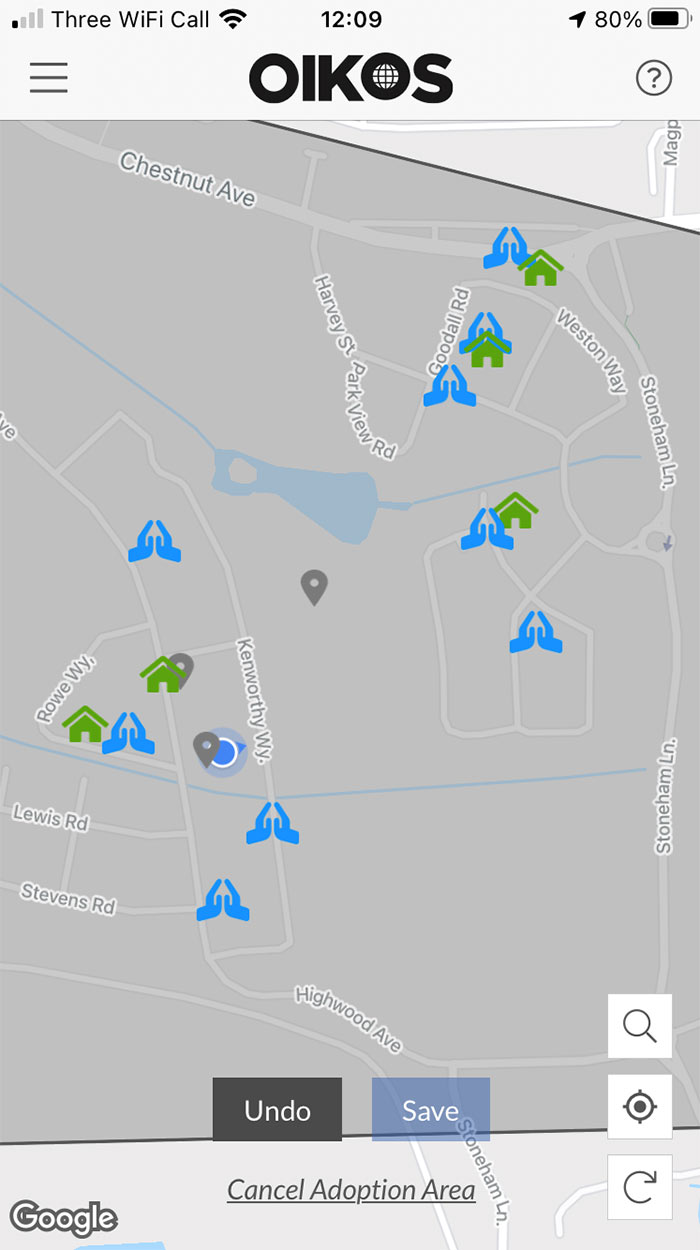The image size is (700, 1250).
Task: Select prayer marker beside Park View Rd
Action: coord(450,386)
